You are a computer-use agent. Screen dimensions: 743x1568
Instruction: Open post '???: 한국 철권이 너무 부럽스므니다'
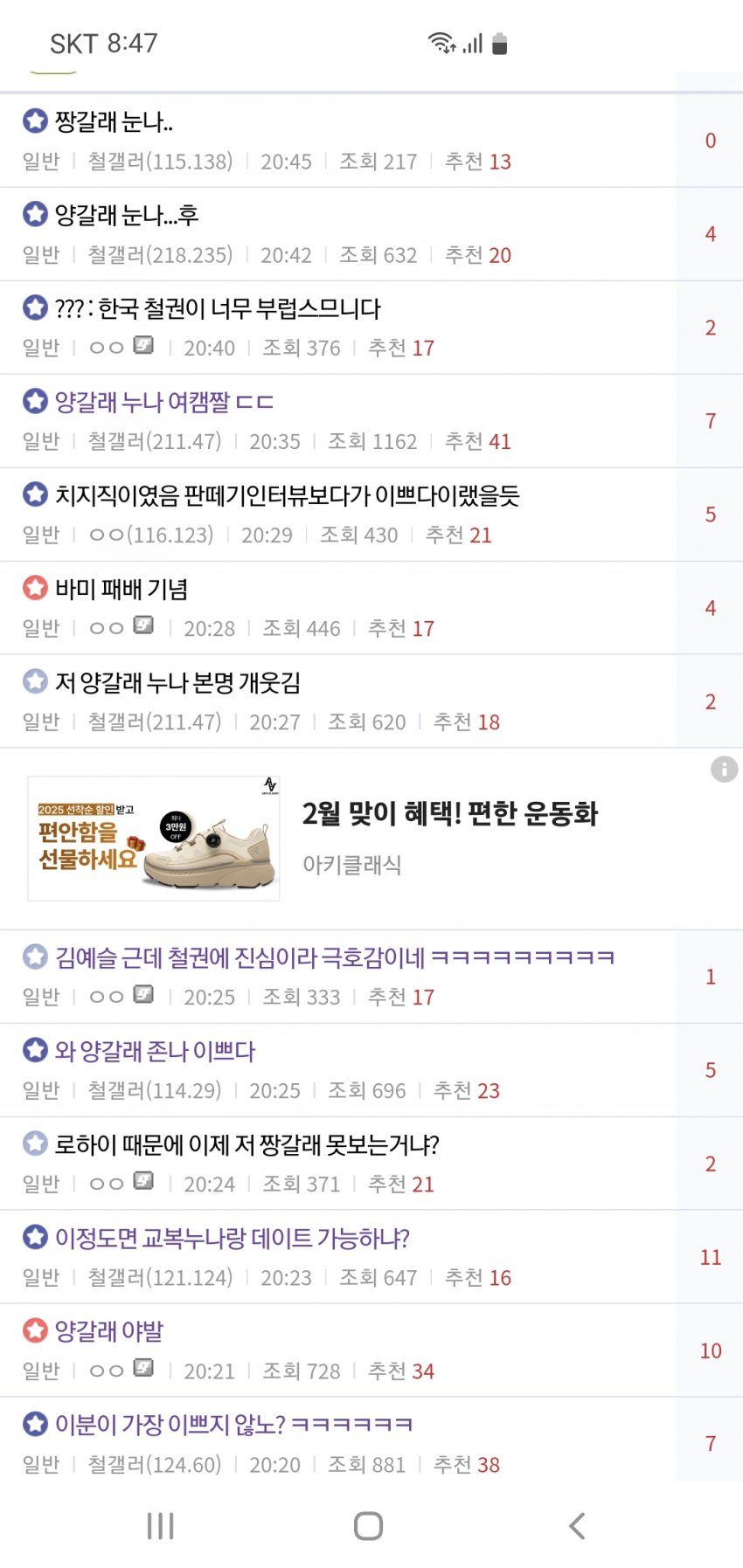tap(218, 308)
